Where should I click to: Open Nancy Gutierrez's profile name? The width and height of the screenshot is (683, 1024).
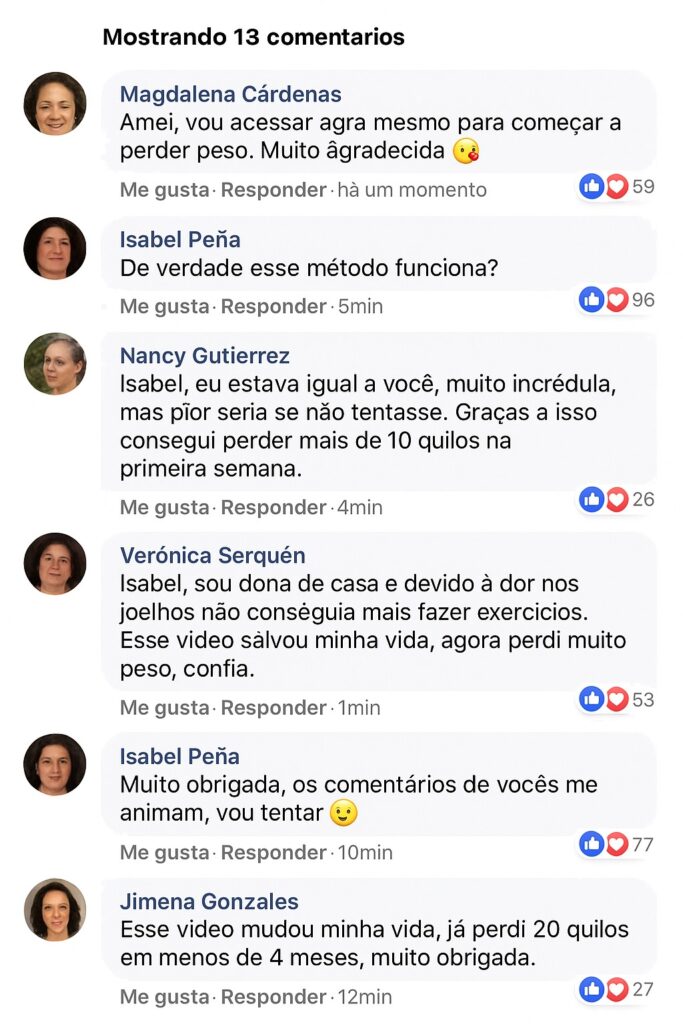pos(204,356)
